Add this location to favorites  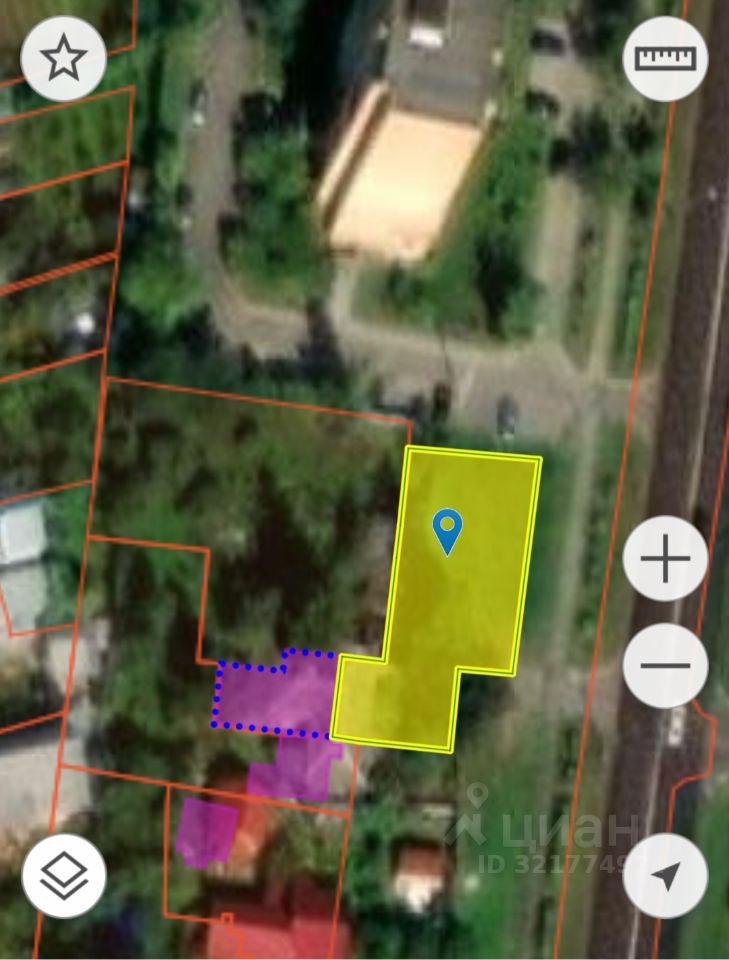[x=63, y=59]
